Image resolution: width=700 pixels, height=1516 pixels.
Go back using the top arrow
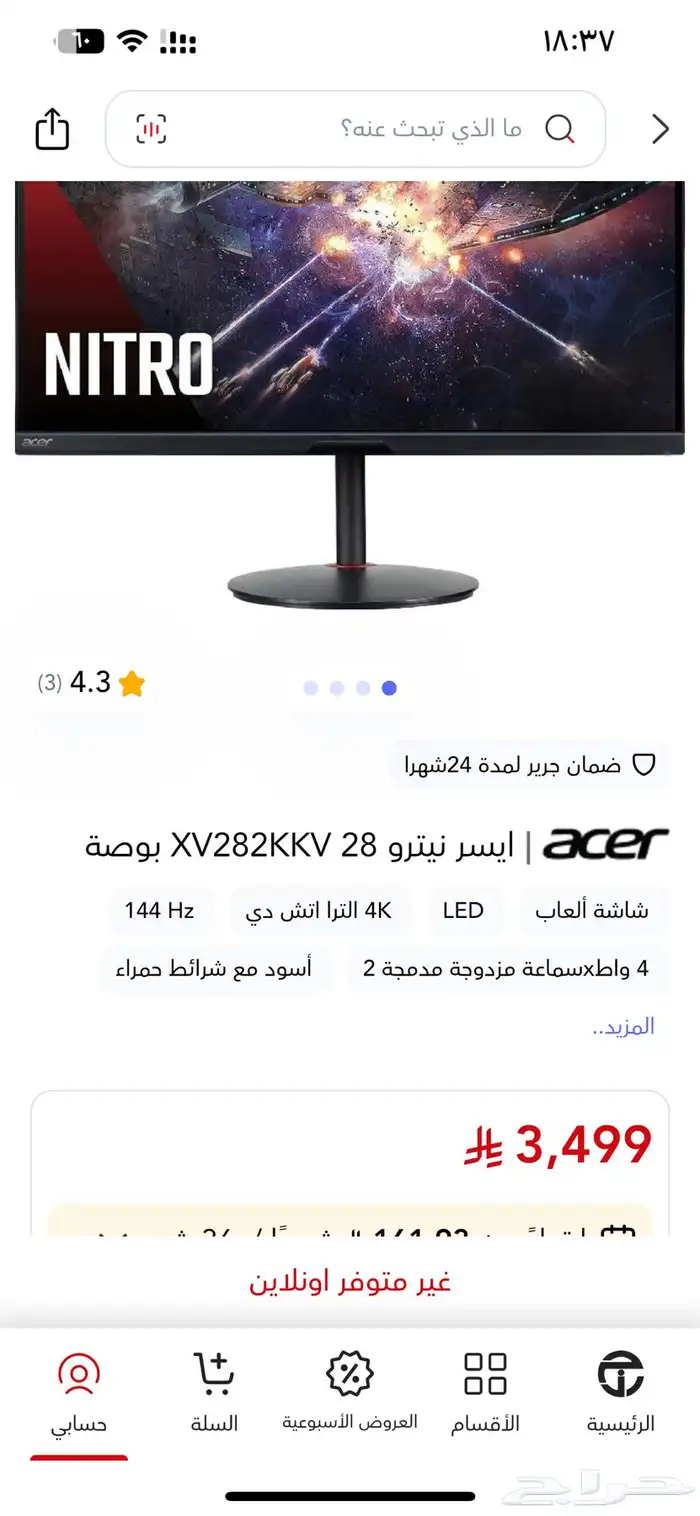tap(659, 129)
